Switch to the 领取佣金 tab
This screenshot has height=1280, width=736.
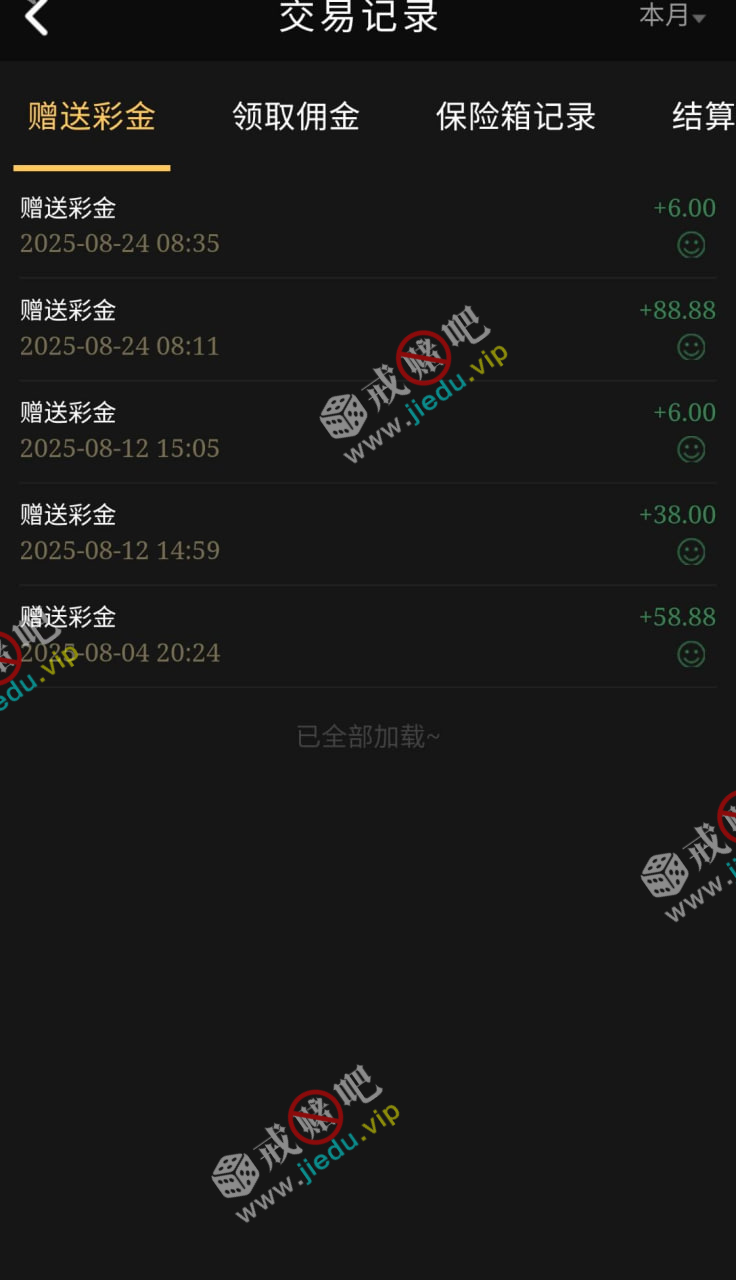(x=296, y=117)
